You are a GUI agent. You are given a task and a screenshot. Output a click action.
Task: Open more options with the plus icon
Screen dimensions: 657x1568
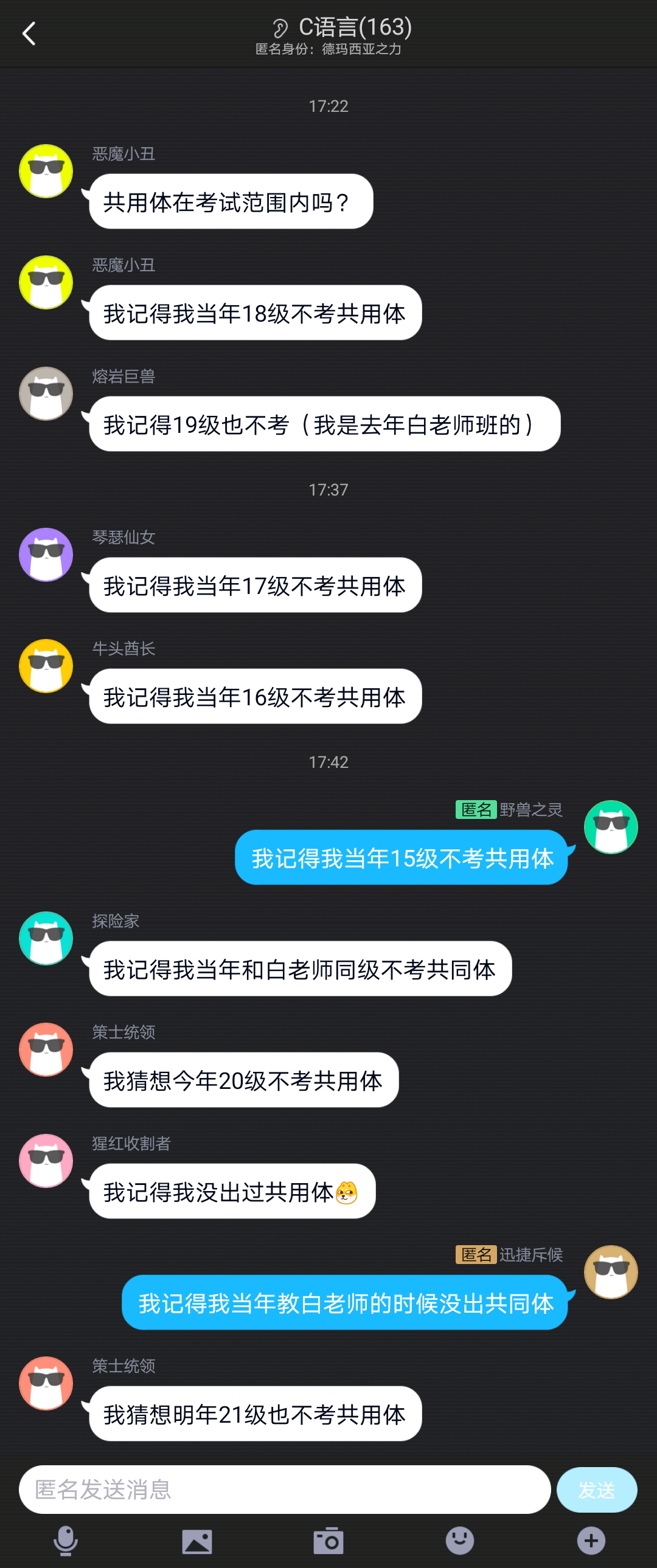[591, 1541]
